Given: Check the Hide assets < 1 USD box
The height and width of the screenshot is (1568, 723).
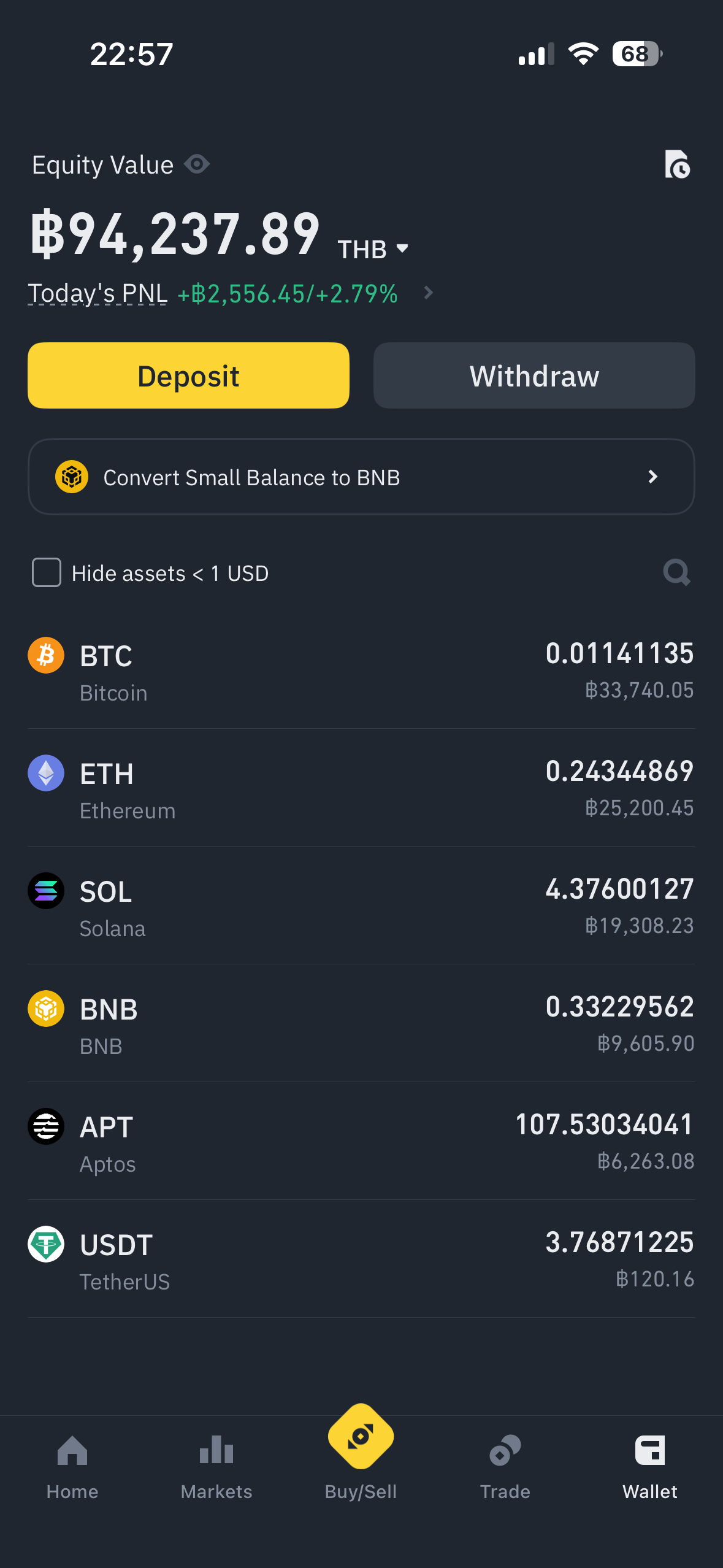Looking at the screenshot, I should coord(47,573).
